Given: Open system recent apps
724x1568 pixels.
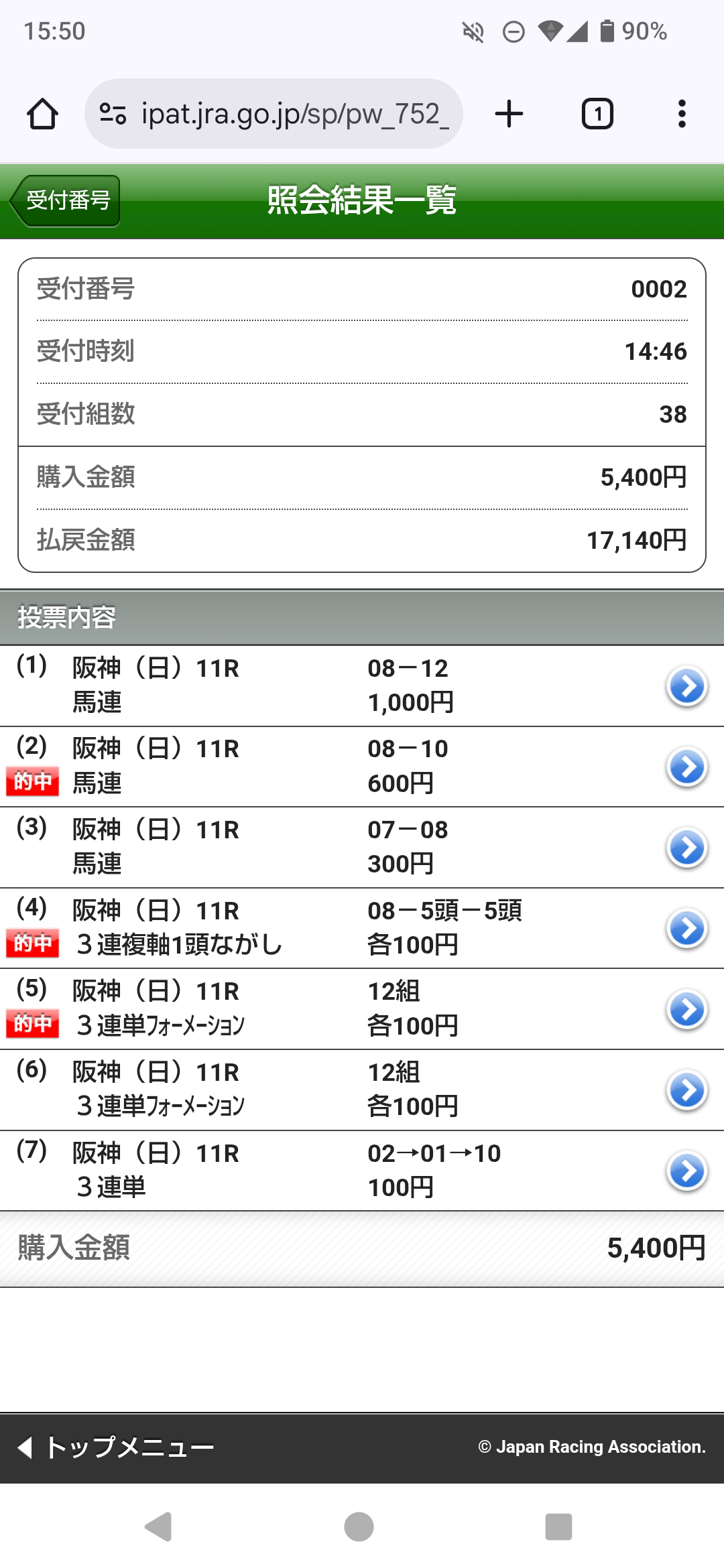Looking at the screenshot, I should tap(558, 1527).
